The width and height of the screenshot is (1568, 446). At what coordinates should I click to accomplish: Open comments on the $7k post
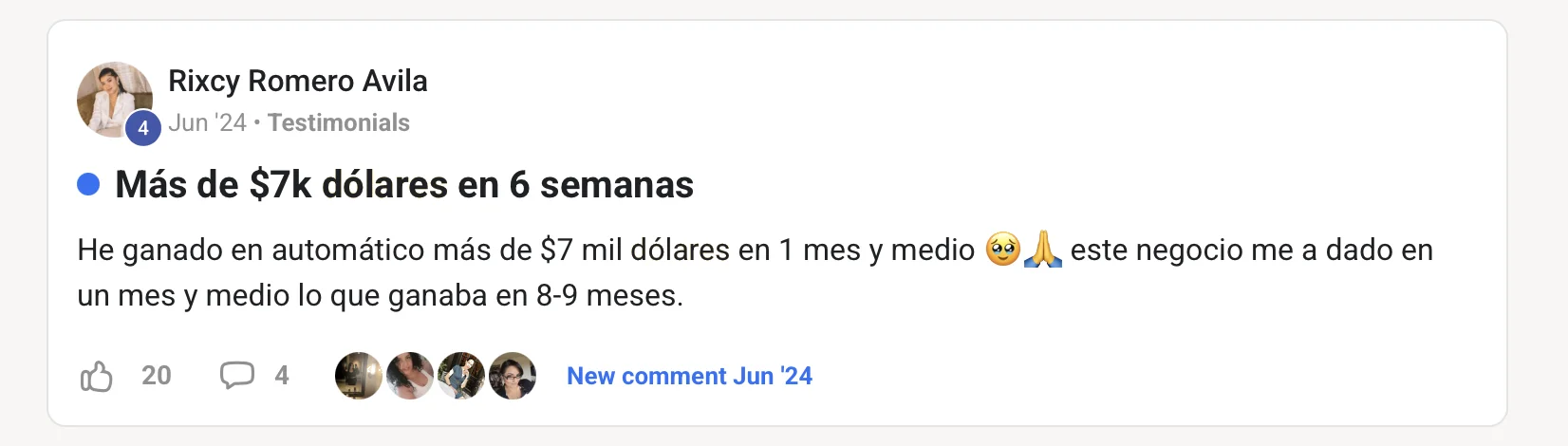237,376
